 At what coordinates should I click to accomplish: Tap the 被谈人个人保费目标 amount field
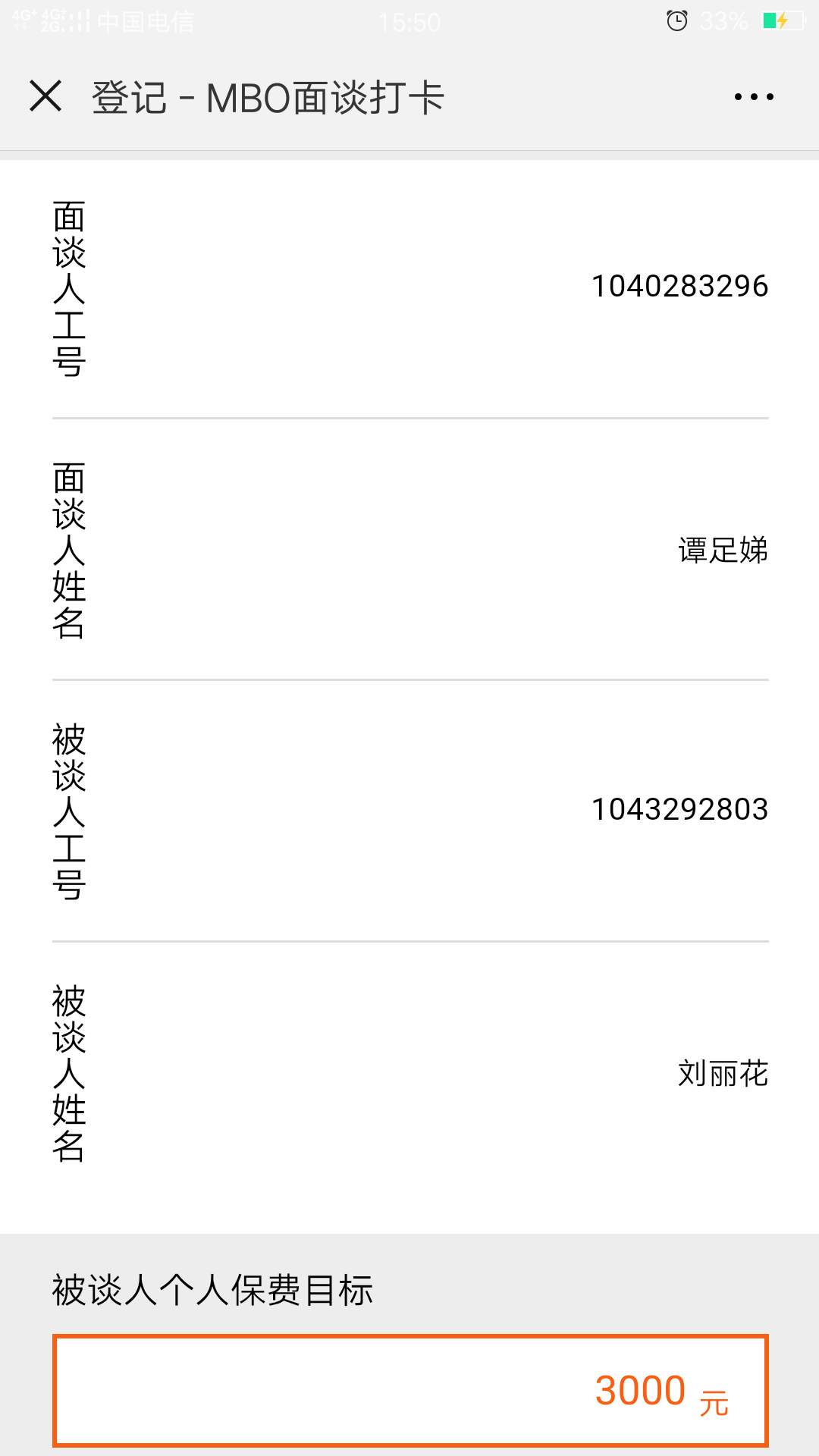(410, 1391)
